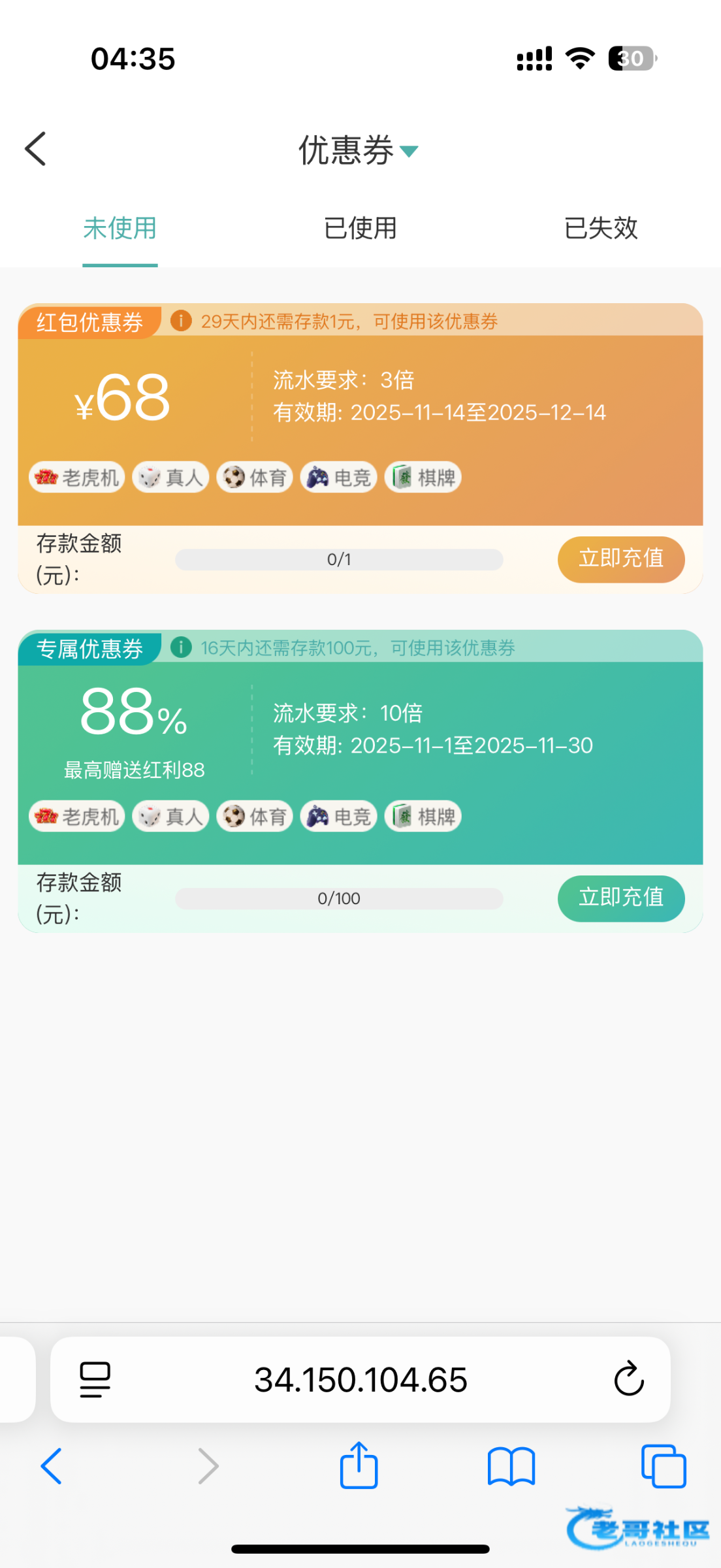Tap 立即充值 on the ¥68 红包优惠券
Image resolution: width=721 pixels, height=1568 pixels.
pos(620,559)
